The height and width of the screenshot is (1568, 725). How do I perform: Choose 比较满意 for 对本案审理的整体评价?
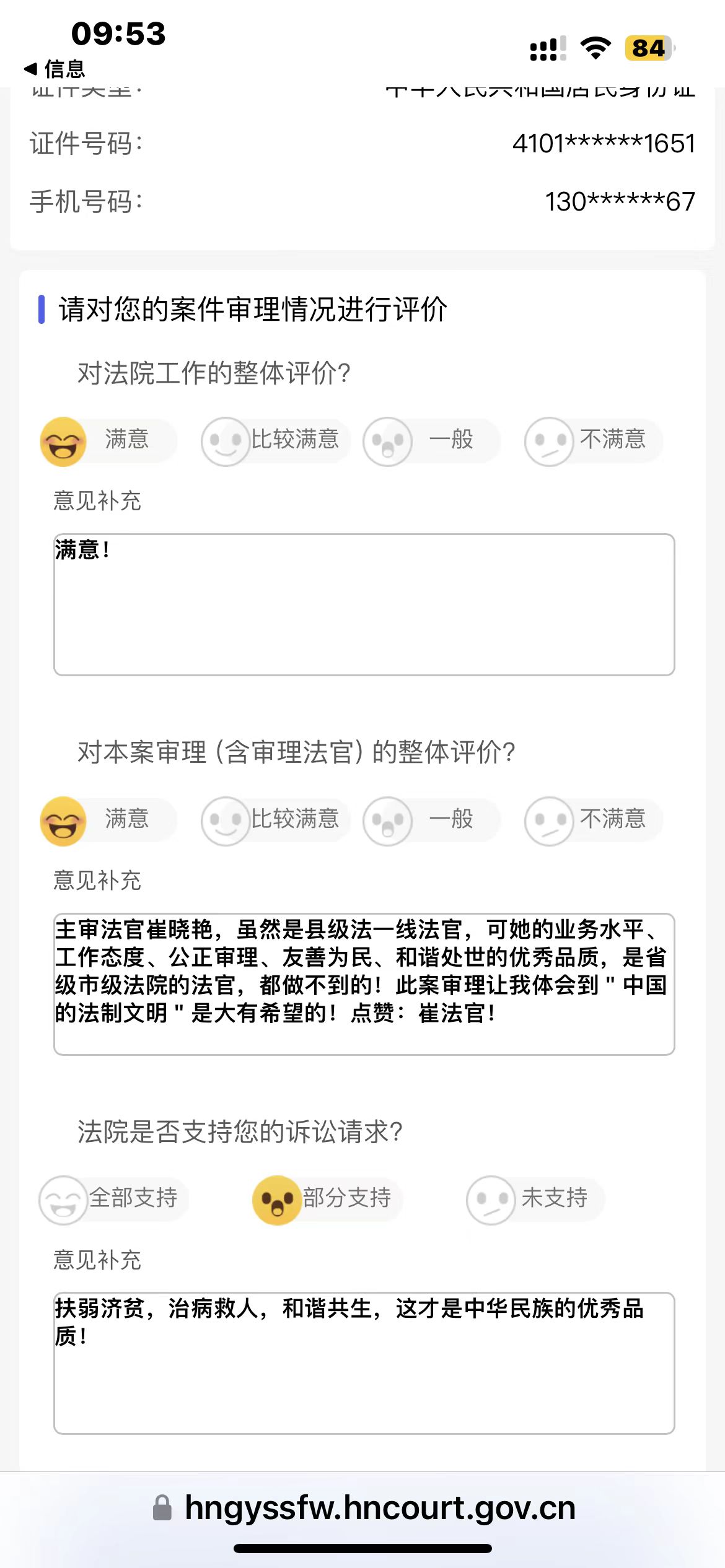click(x=276, y=821)
